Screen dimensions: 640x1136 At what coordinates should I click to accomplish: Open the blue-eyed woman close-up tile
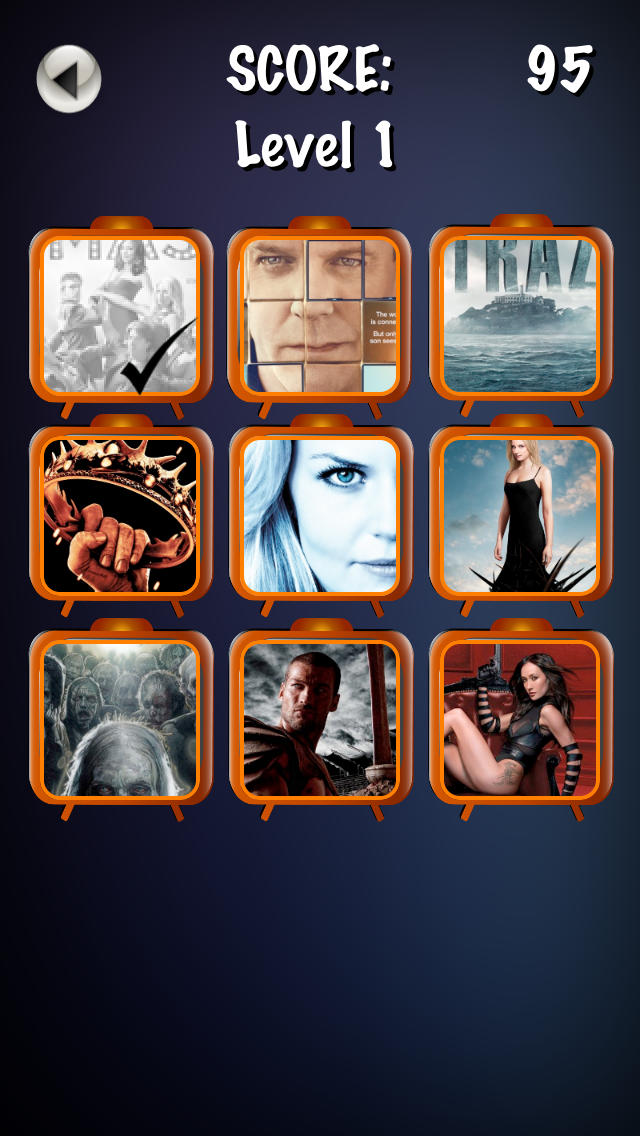320,515
